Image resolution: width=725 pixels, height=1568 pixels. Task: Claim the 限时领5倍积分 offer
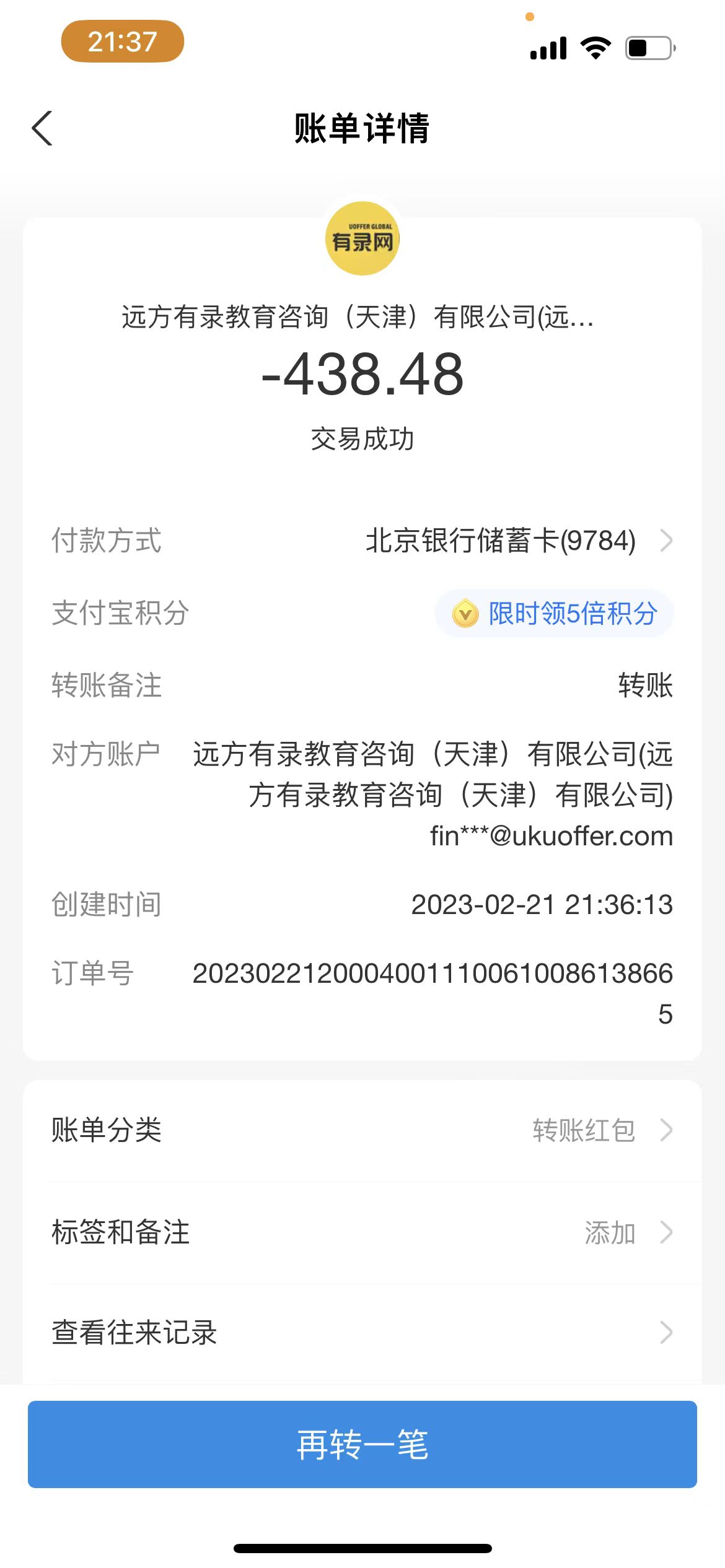(x=555, y=613)
